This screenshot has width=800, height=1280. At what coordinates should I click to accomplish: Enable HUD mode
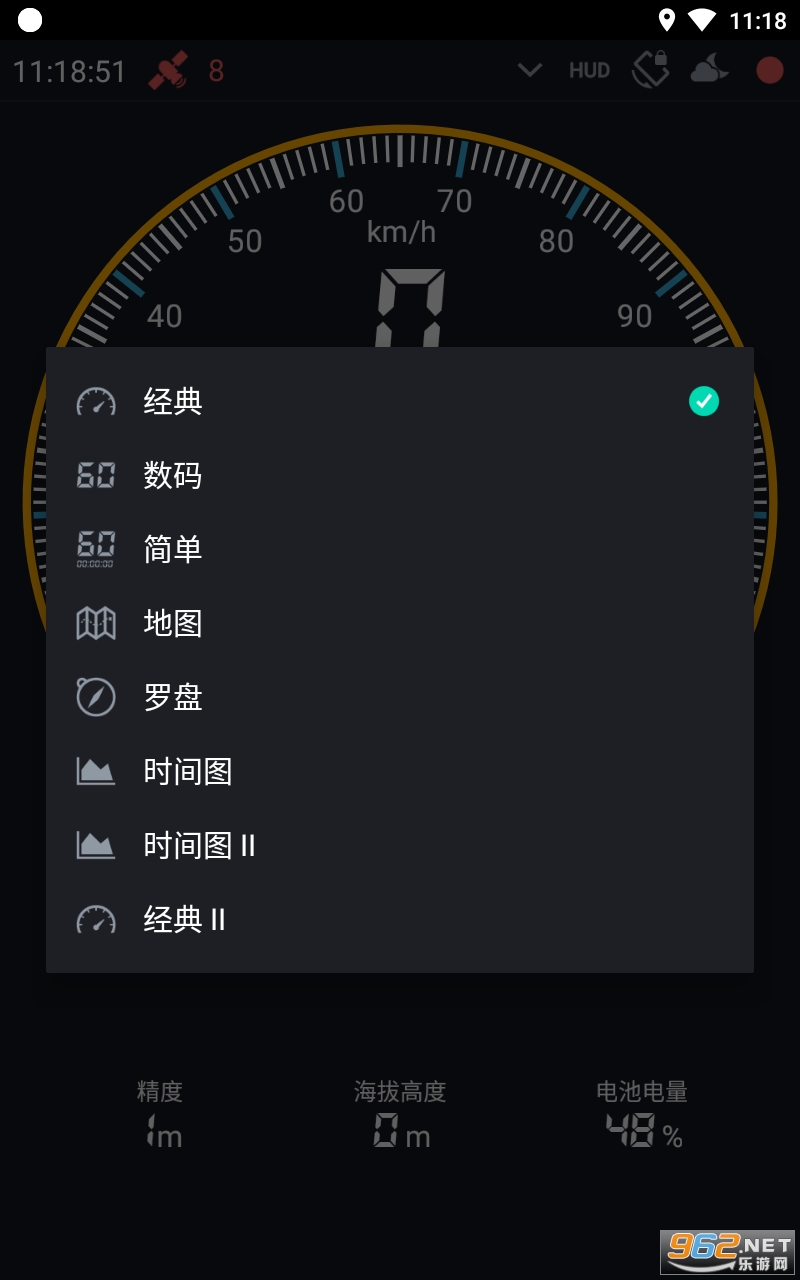point(589,70)
